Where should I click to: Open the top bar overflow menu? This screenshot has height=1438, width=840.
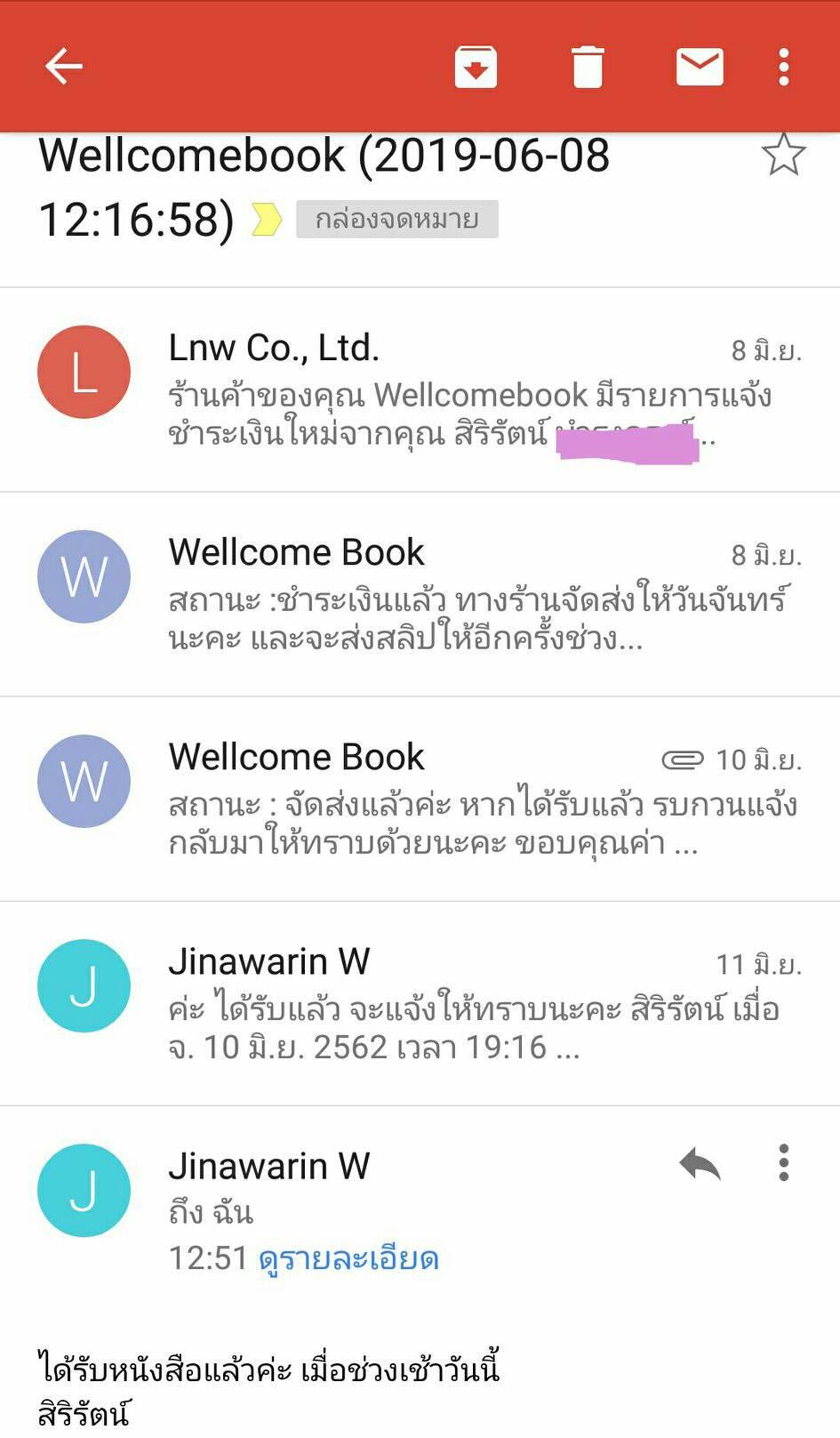[x=783, y=67]
